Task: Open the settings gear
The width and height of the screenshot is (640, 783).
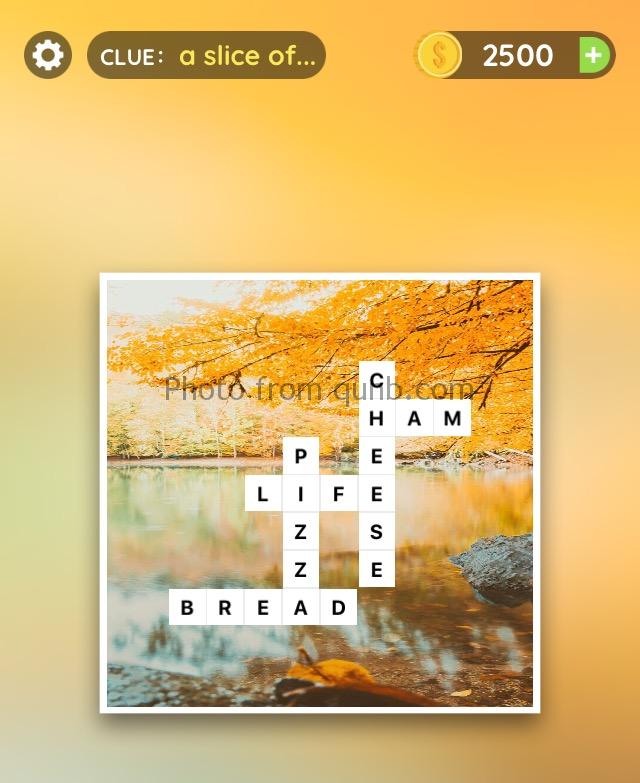Action: click(x=48, y=55)
